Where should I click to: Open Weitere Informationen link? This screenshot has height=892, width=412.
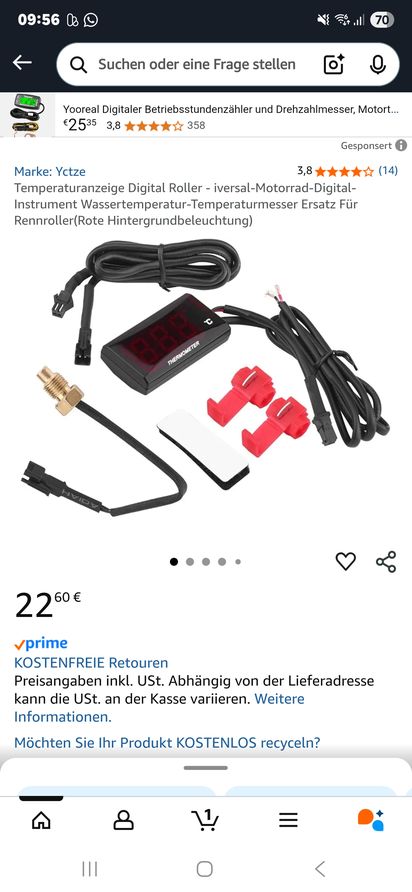[159, 708]
